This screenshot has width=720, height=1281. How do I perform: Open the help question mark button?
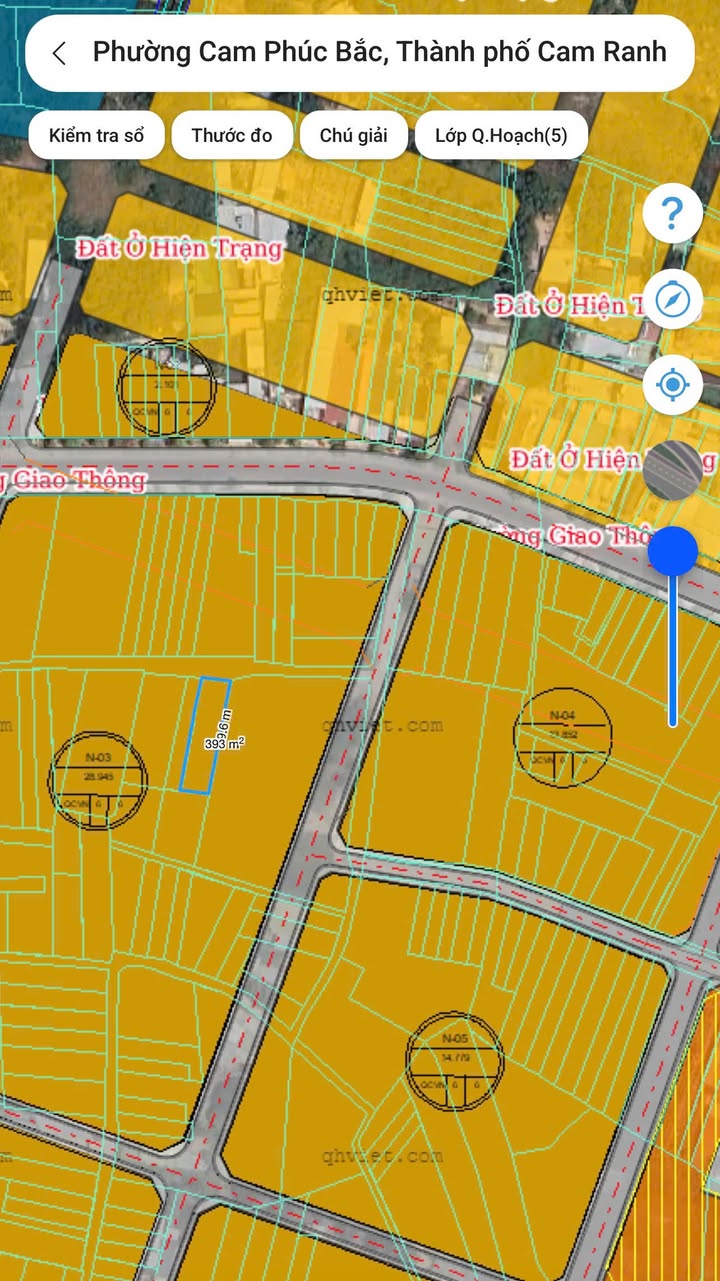[x=672, y=213]
